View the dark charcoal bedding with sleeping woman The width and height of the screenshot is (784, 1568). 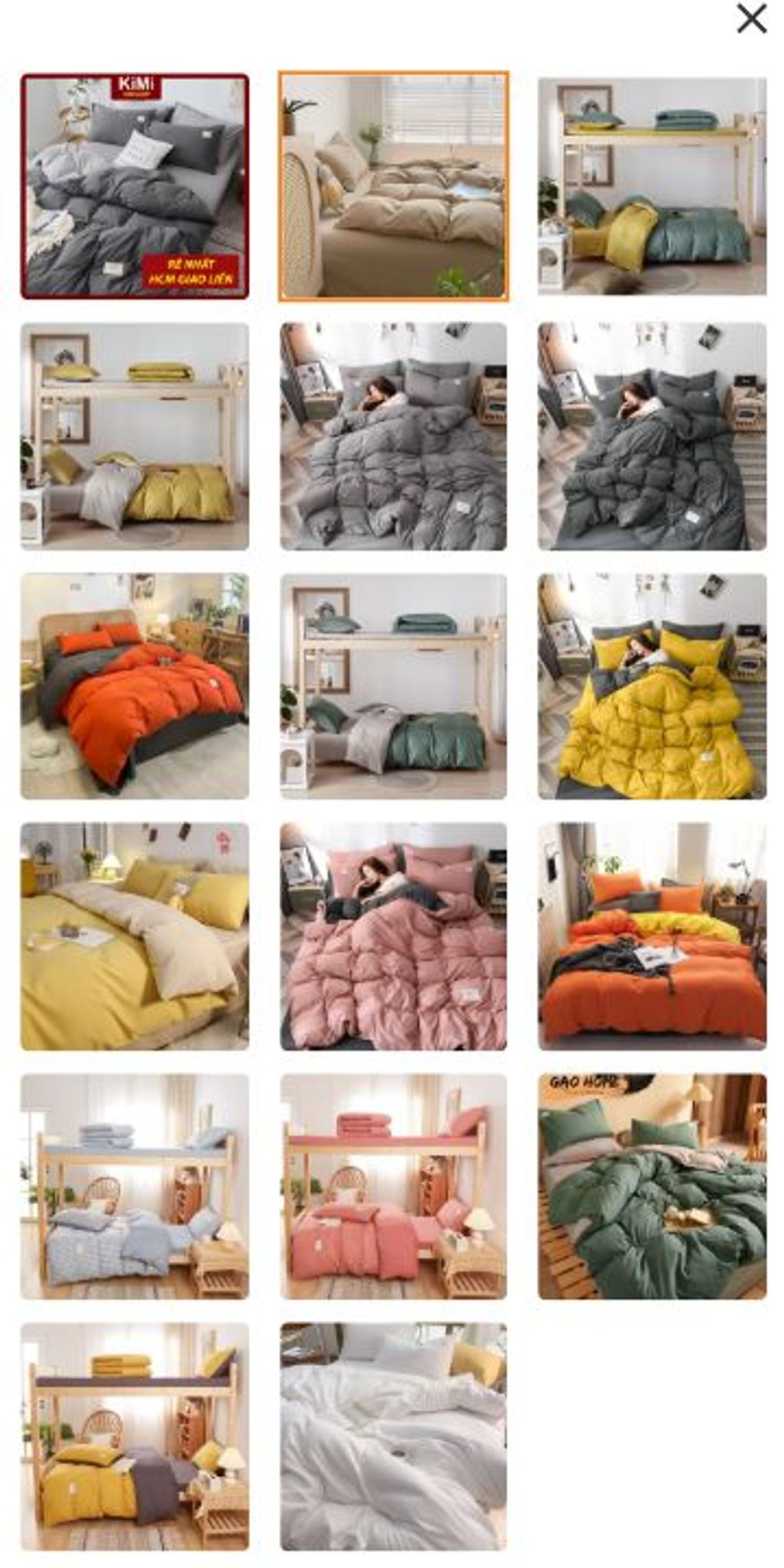coord(652,436)
